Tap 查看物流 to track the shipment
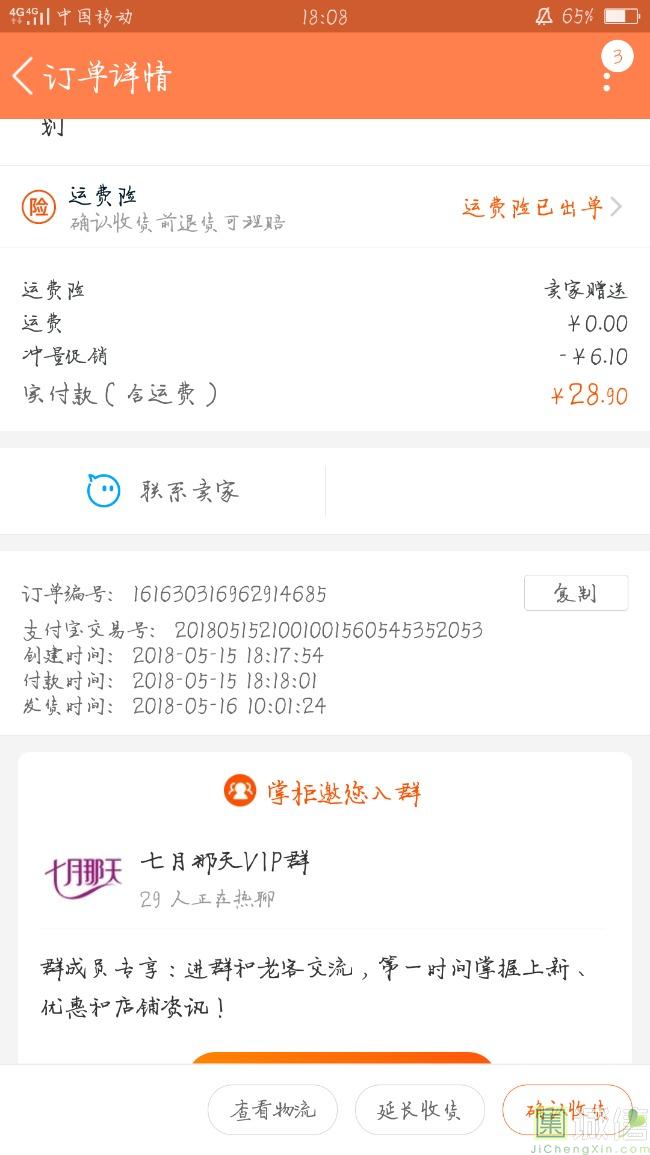 272,1110
